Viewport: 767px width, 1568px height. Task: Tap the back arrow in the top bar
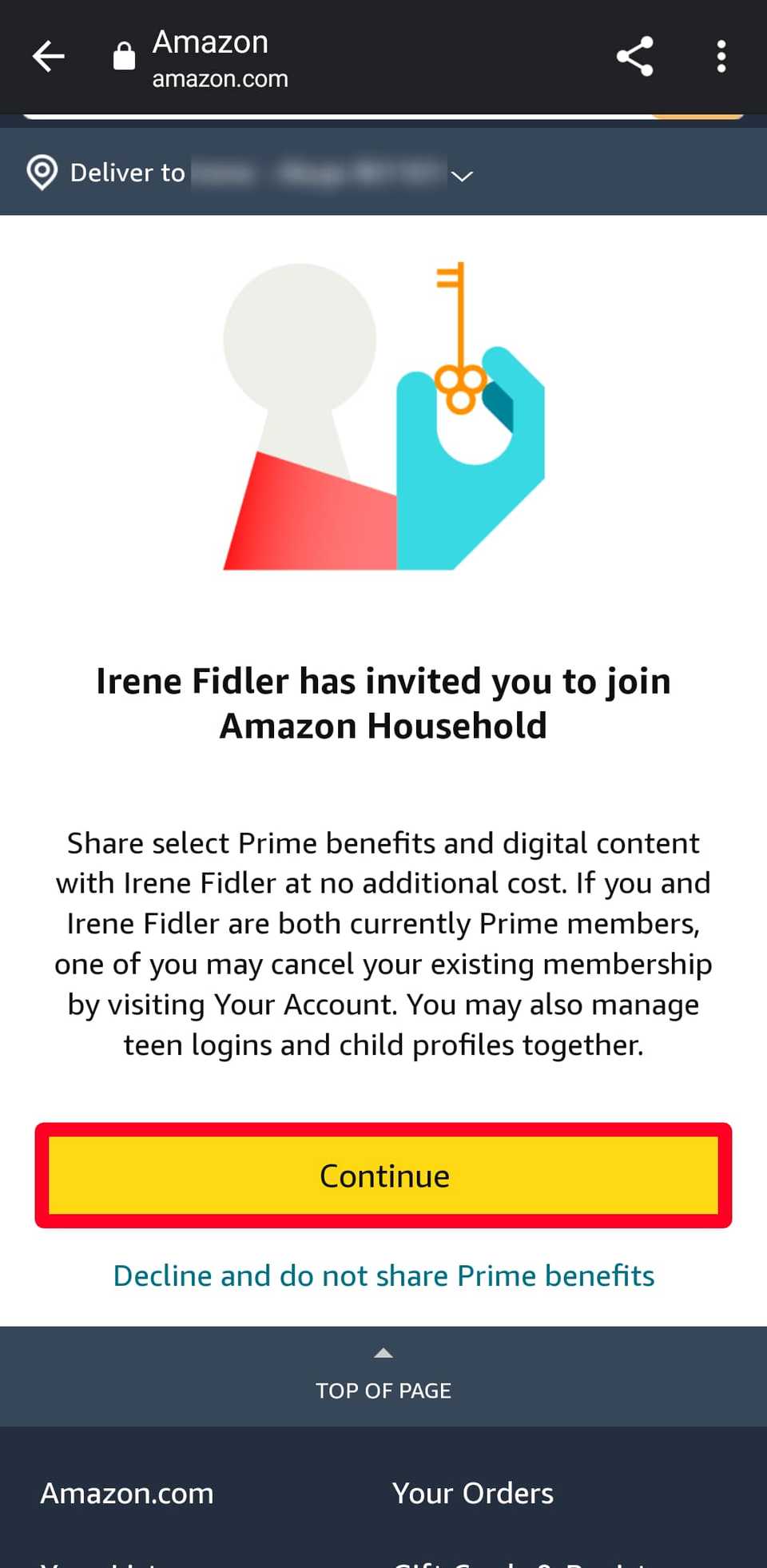(x=48, y=56)
